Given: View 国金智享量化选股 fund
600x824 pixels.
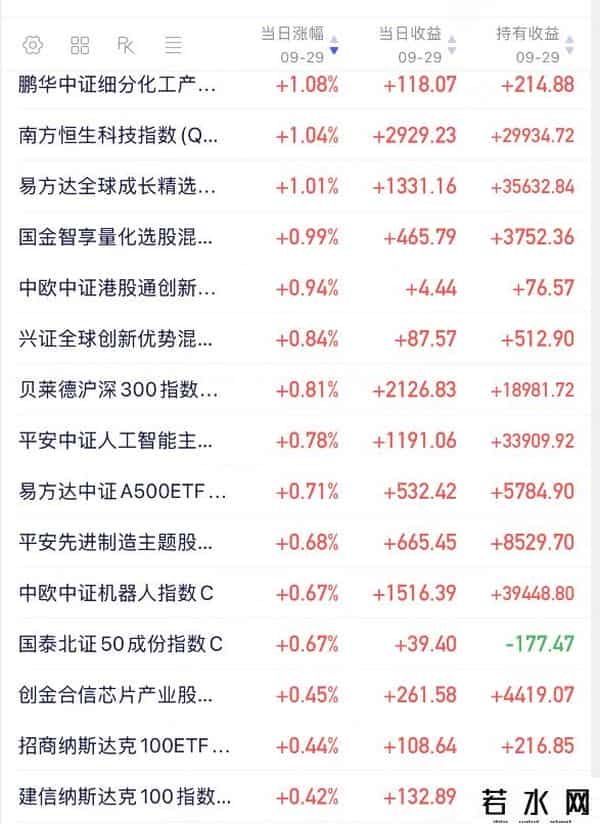Looking at the screenshot, I should (118, 237).
